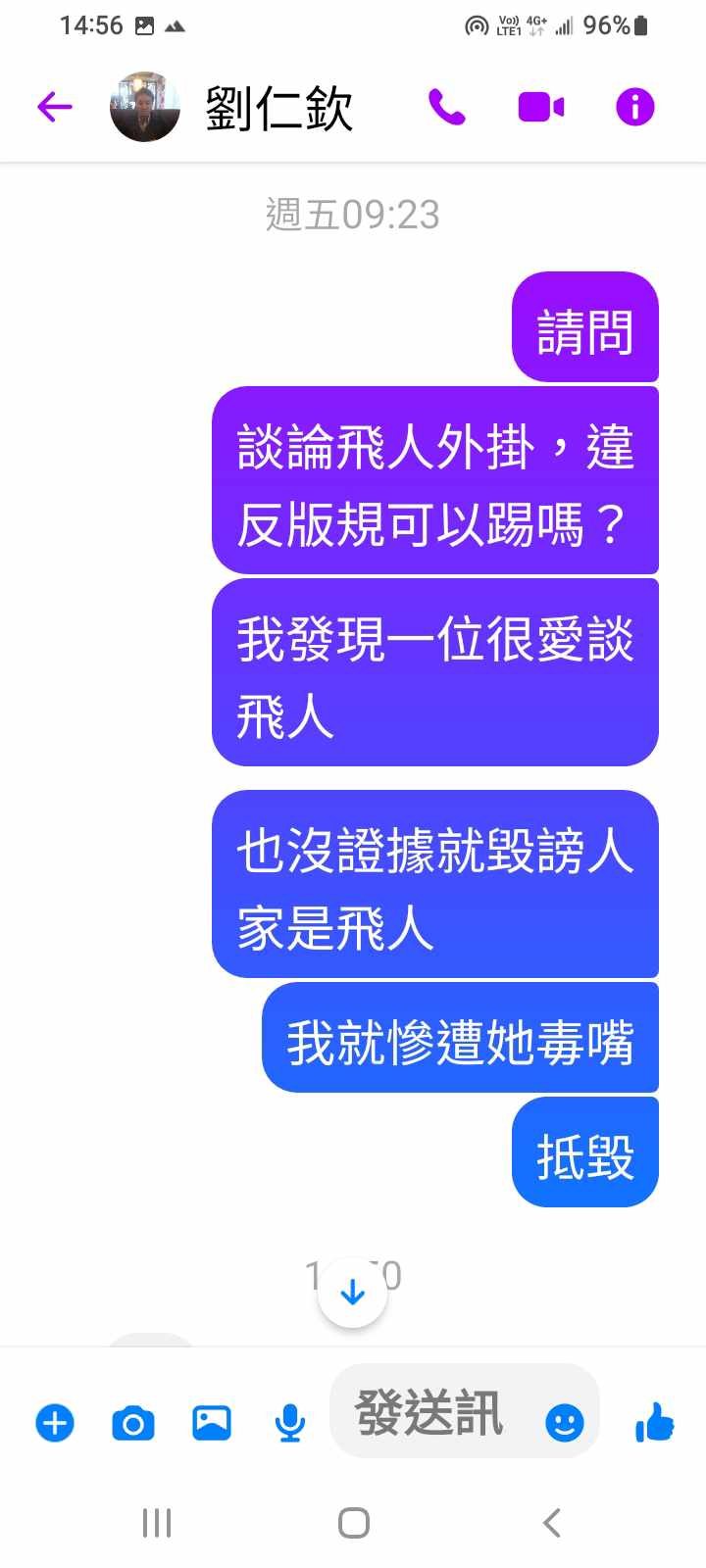The width and height of the screenshot is (706, 1568).
Task: Open conversation info details
Action: point(634,107)
